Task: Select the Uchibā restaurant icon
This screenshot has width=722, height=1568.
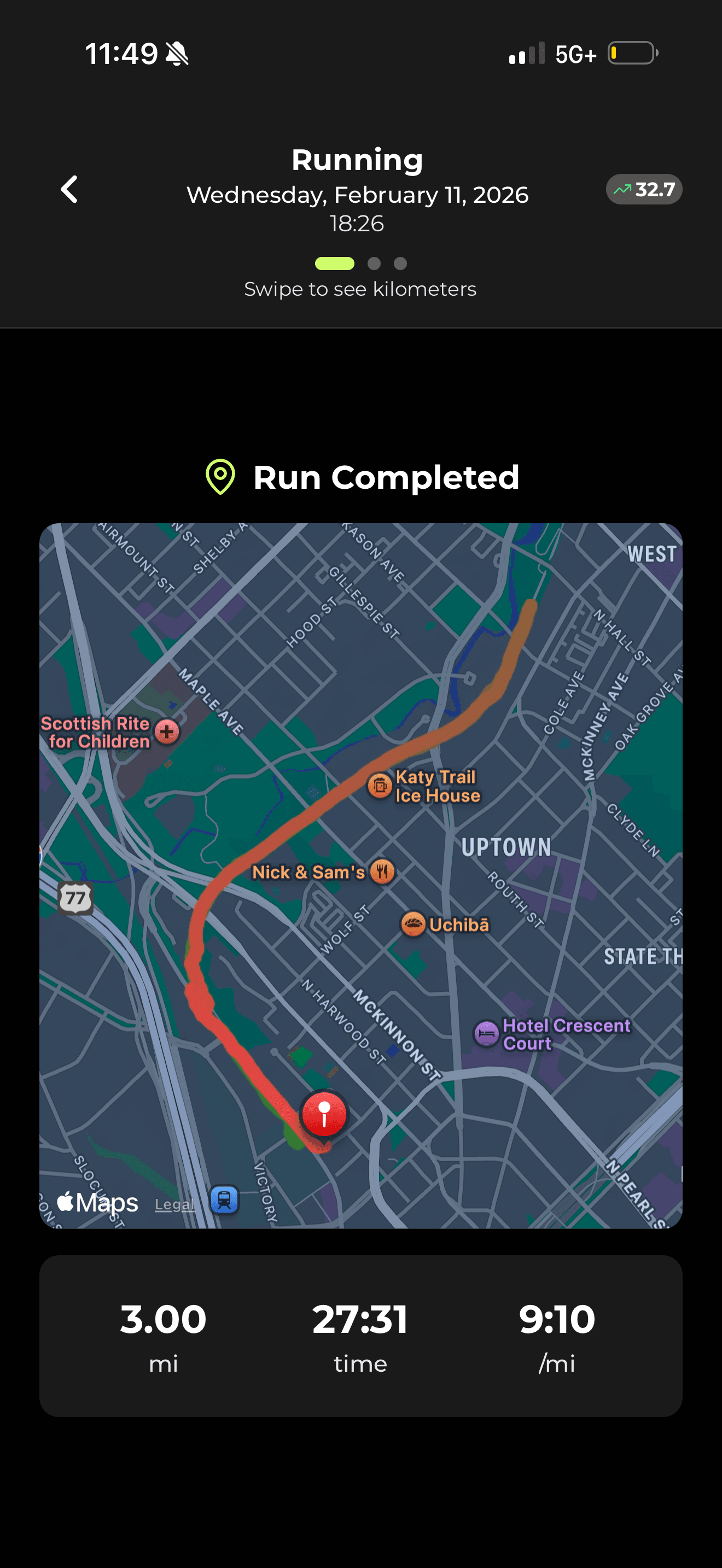Action: tap(414, 924)
